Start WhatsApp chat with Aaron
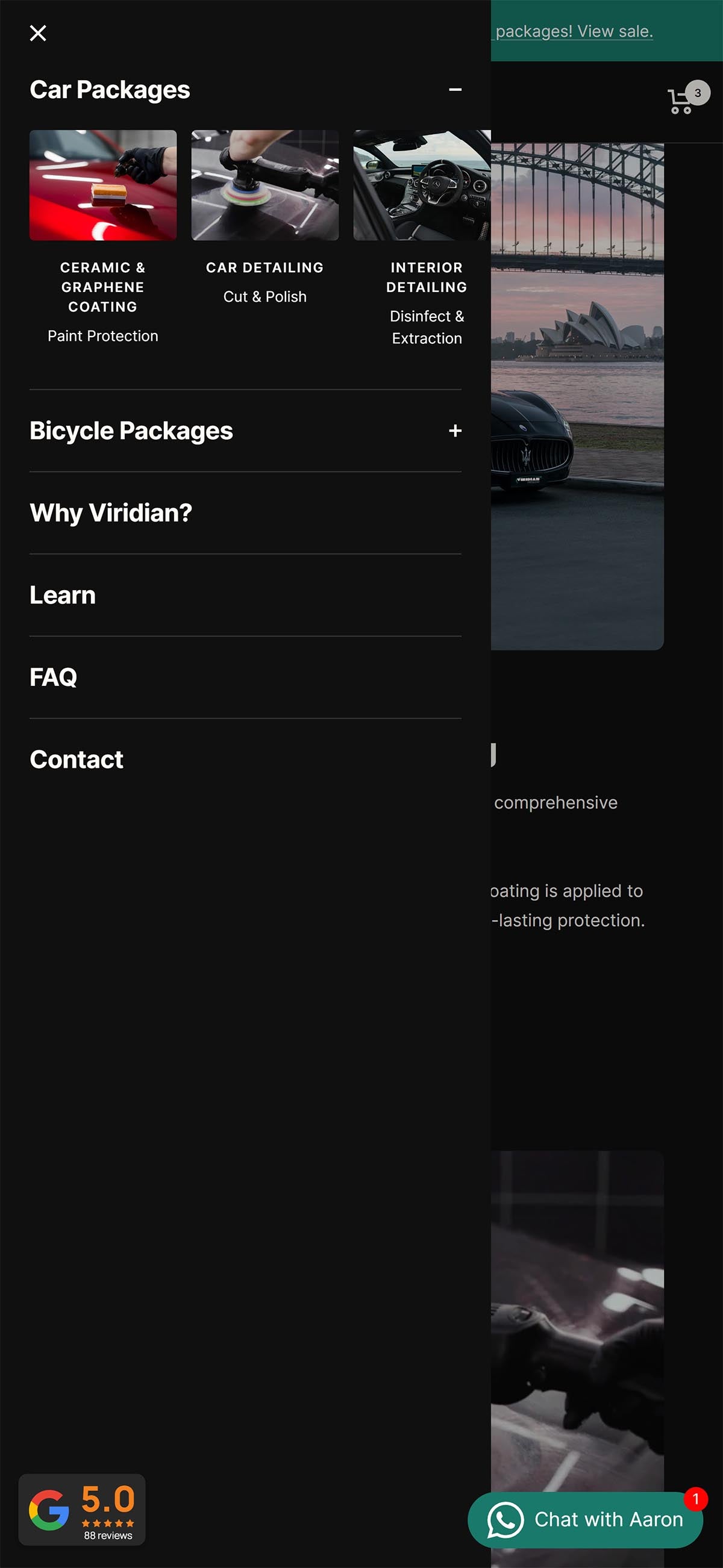The width and height of the screenshot is (723, 1568). coord(586,1519)
